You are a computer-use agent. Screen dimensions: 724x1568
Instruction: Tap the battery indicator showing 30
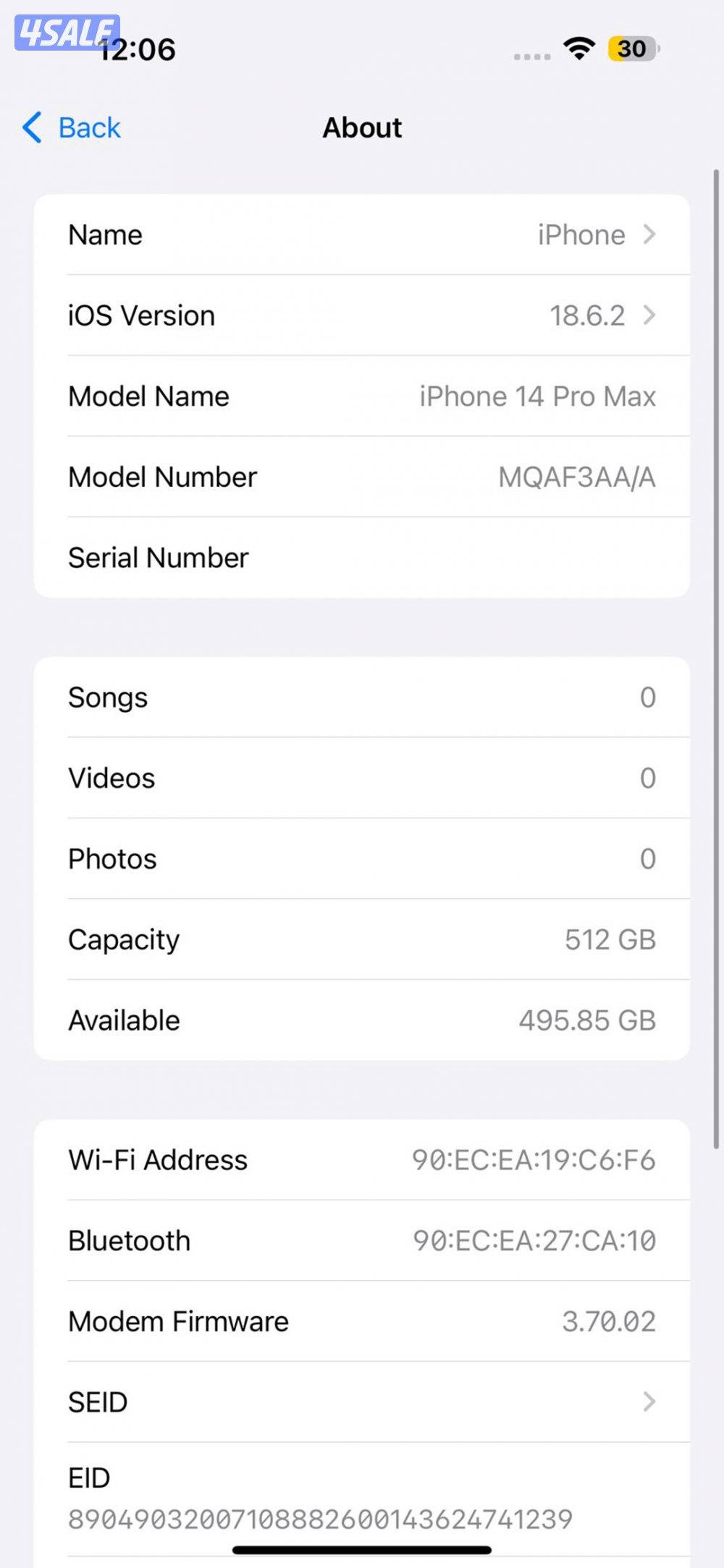point(632,48)
